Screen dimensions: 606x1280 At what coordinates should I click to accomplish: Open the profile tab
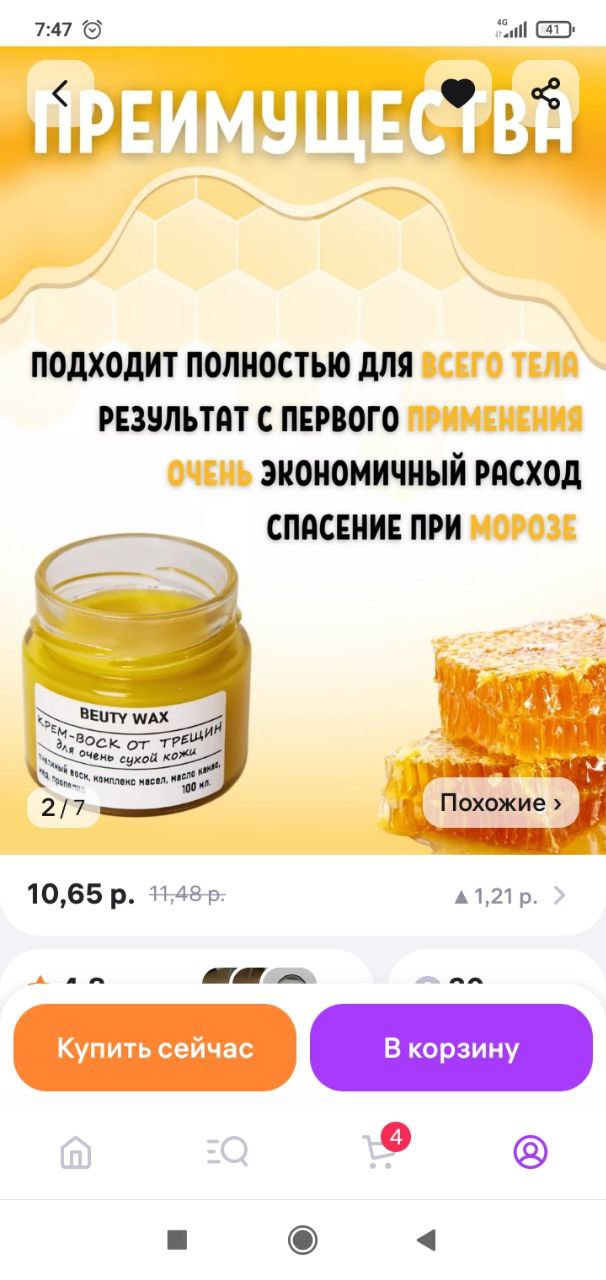coord(530,1153)
